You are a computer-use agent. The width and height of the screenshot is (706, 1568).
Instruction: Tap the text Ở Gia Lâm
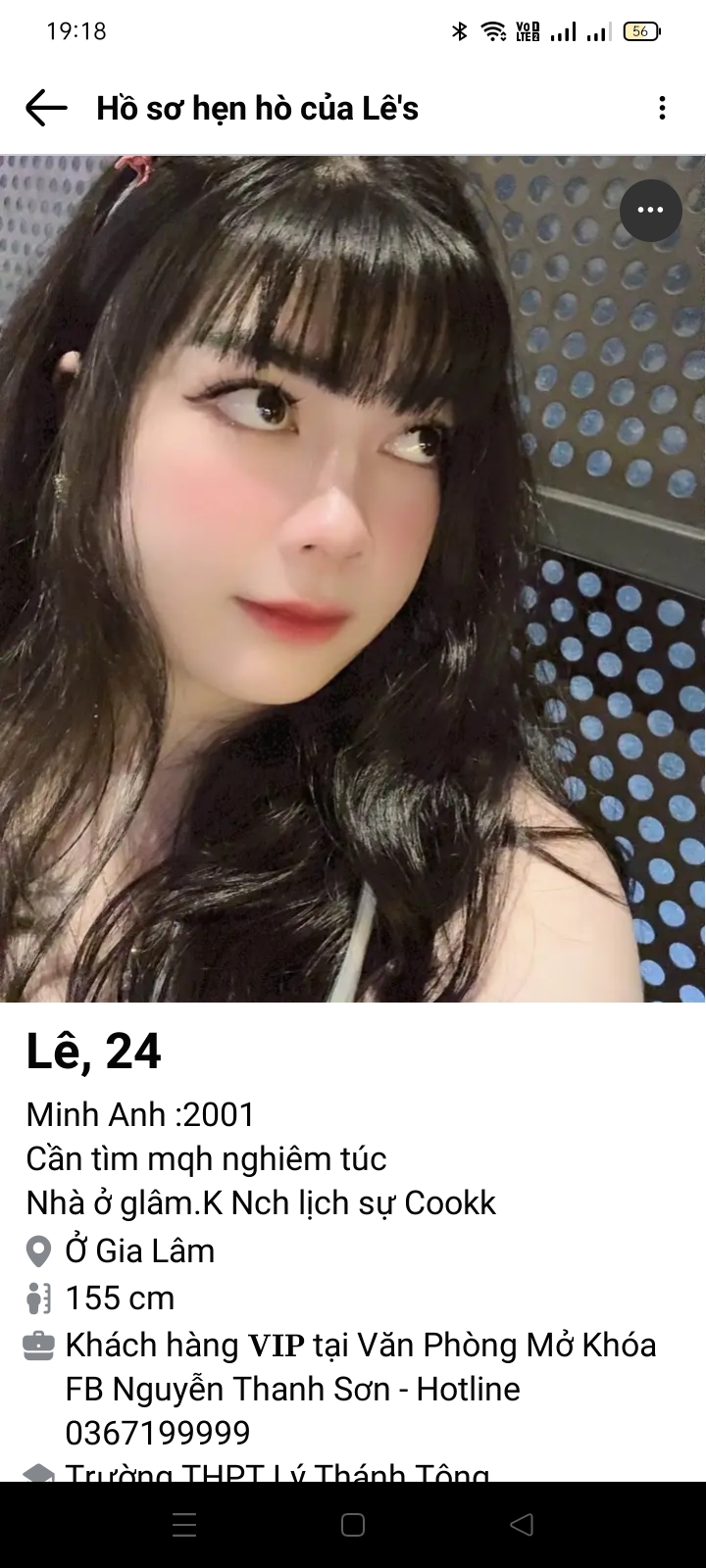(137, 1250)
